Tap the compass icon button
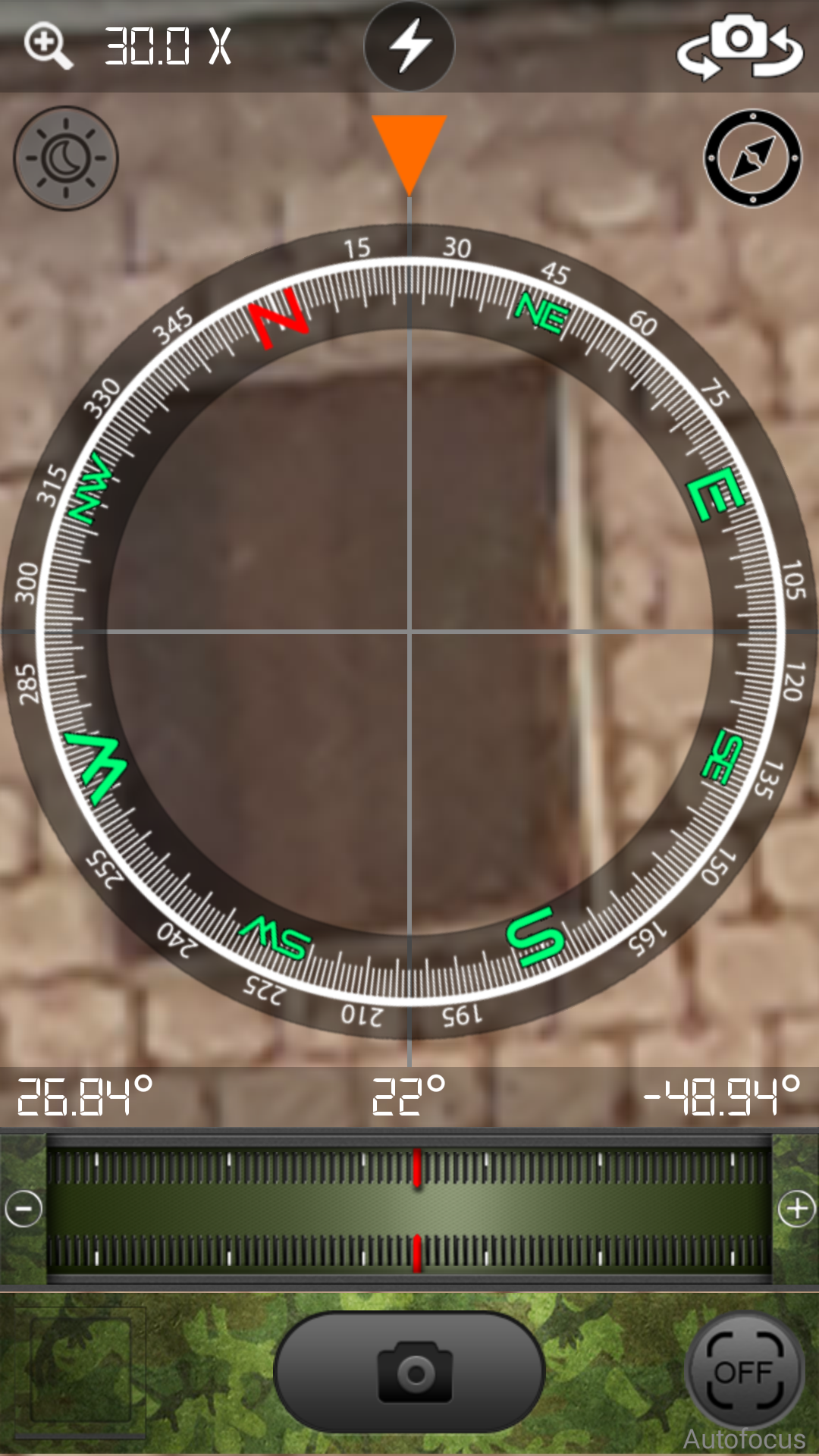The image size is (819, 1456). 752,158
